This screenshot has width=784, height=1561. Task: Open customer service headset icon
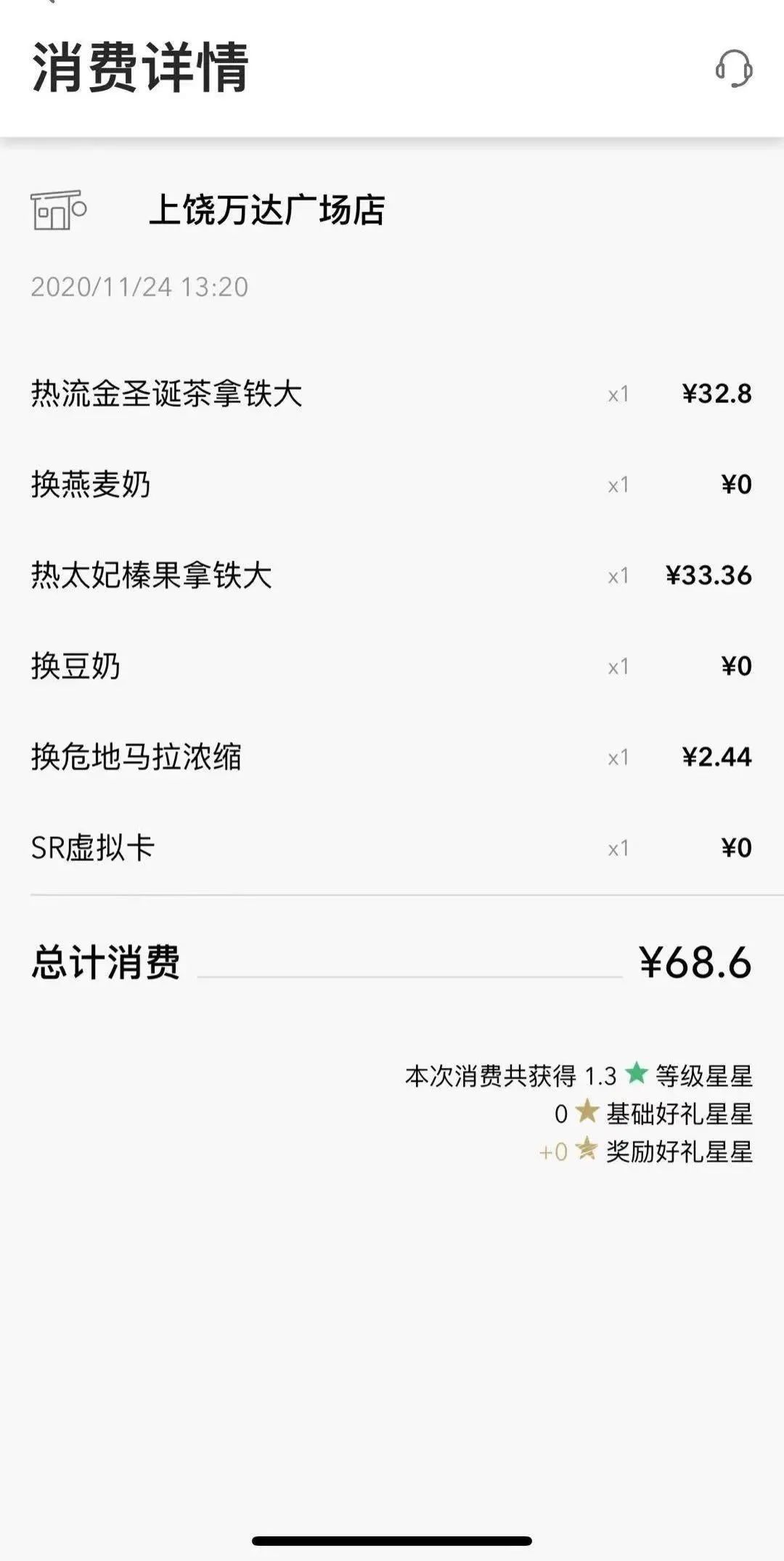point(734,69)
